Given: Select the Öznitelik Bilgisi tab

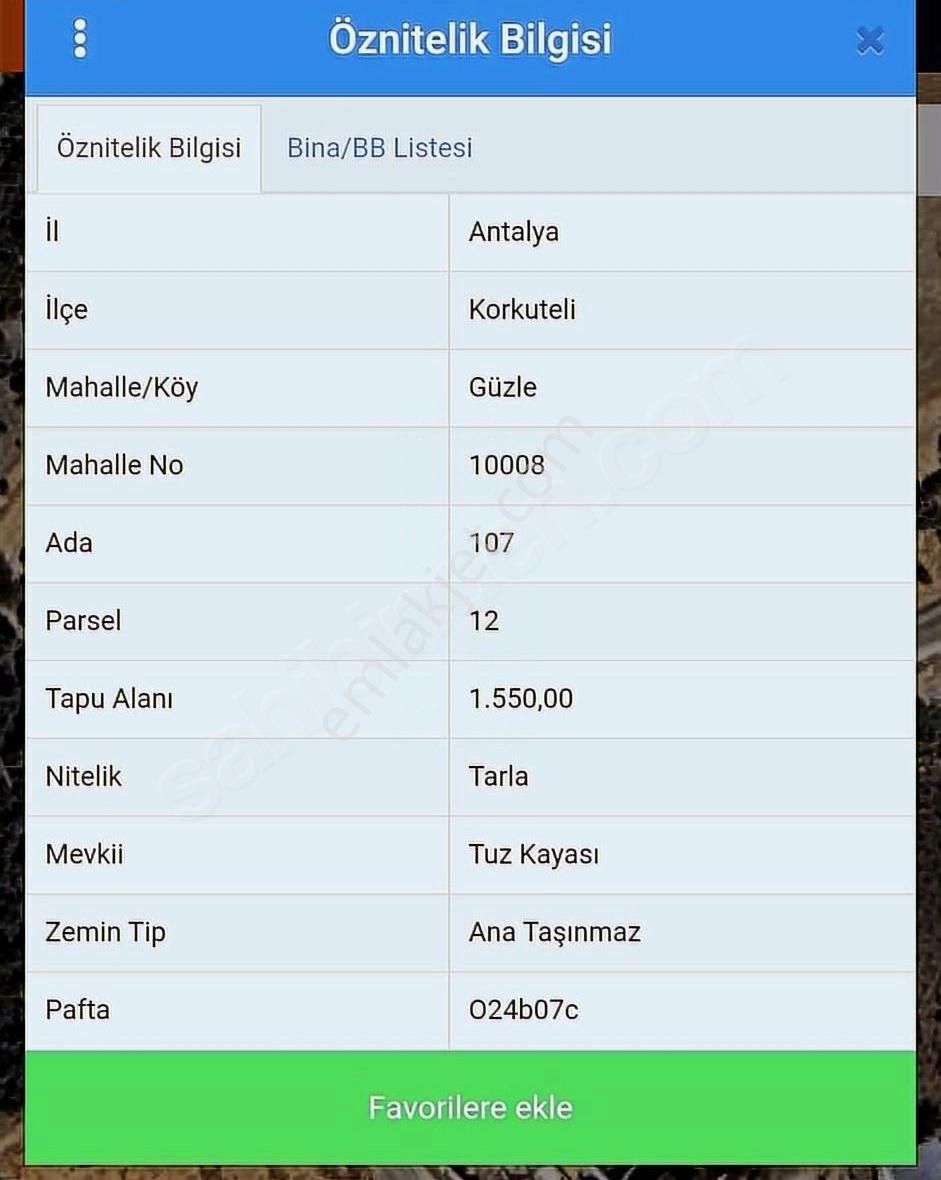Looking at the screenshot, I should (x=149, y=148).
